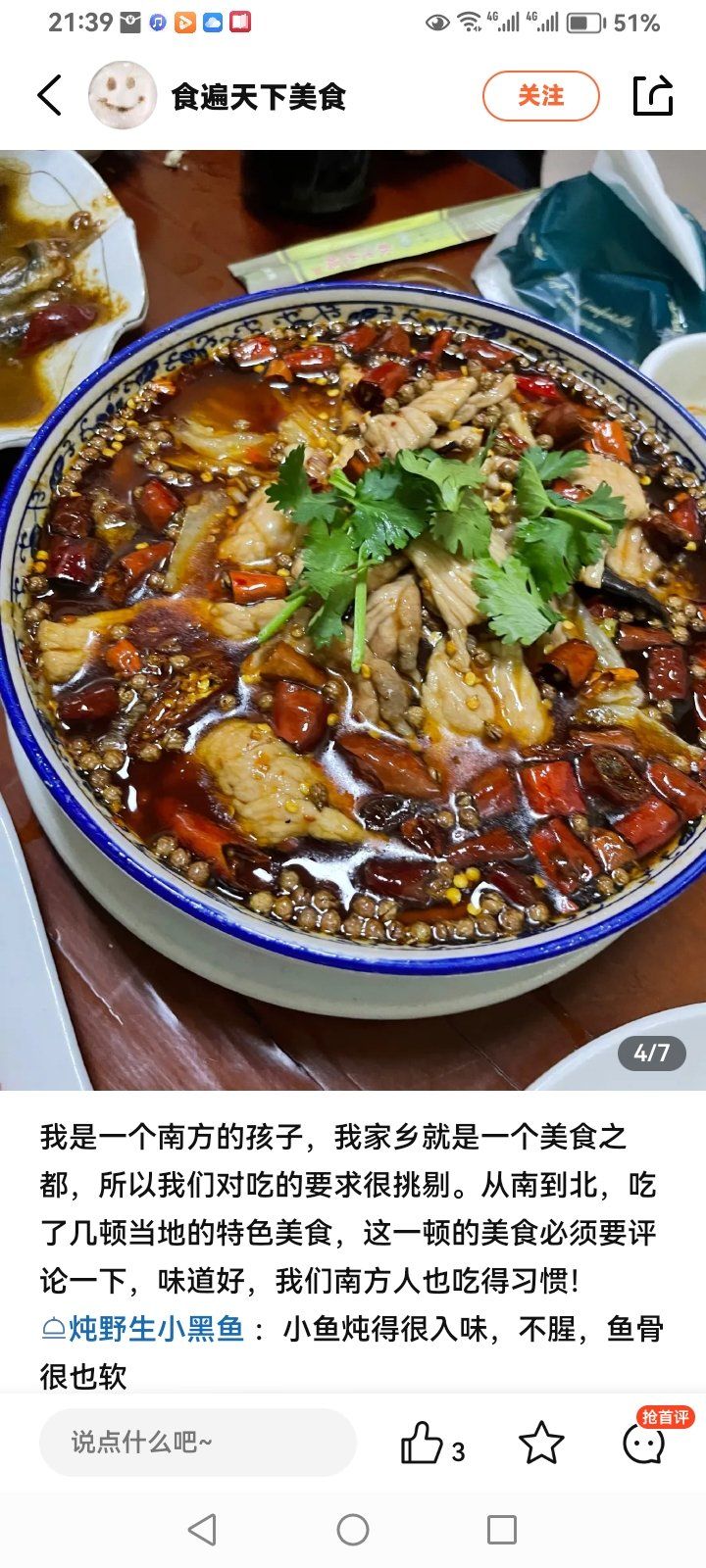The image size is (706, 1568).
Task: Open the poster's profile via the avatar
Action: (x=120, y=97)
